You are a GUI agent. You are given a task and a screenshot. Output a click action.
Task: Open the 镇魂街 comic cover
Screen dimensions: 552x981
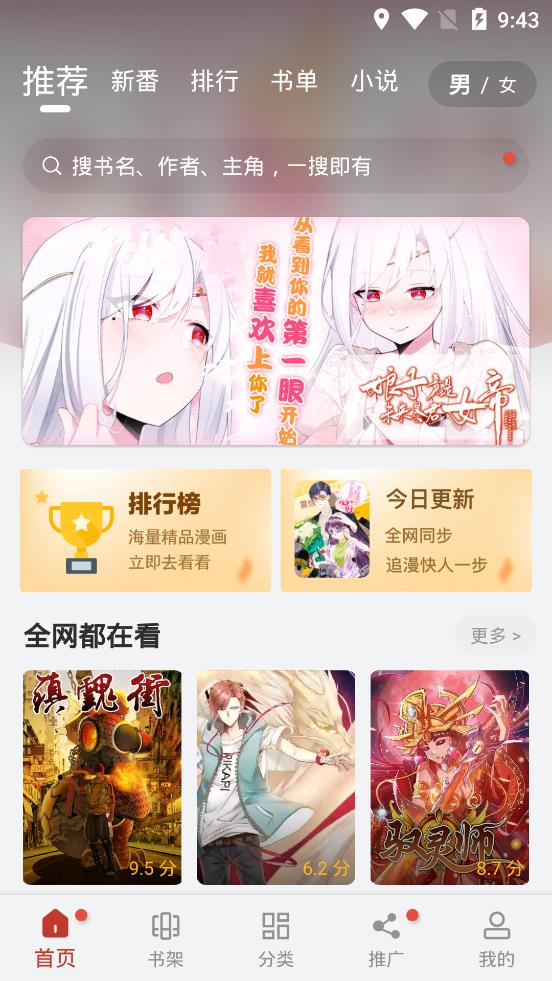(103, 777)
